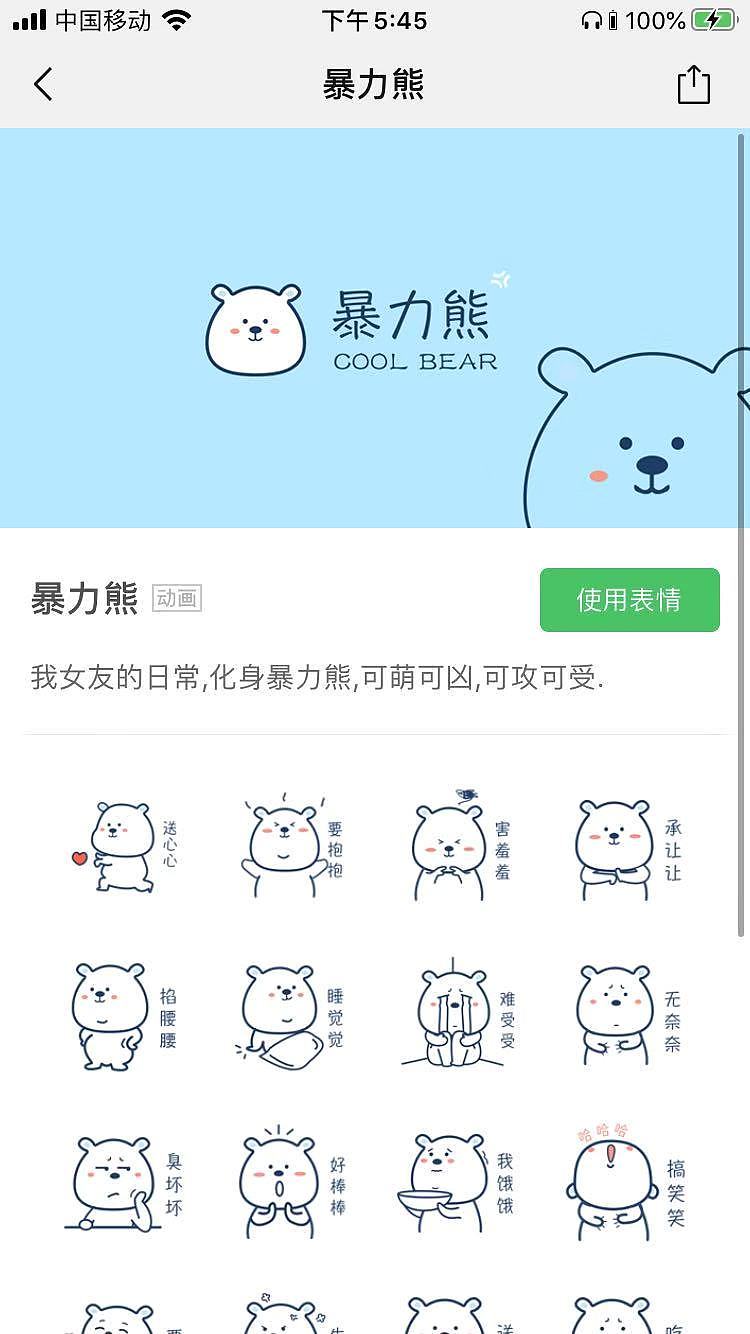Open the Cool Bear banner artwork
This screenshot has width=750, height=1334.
click(375, 328)
